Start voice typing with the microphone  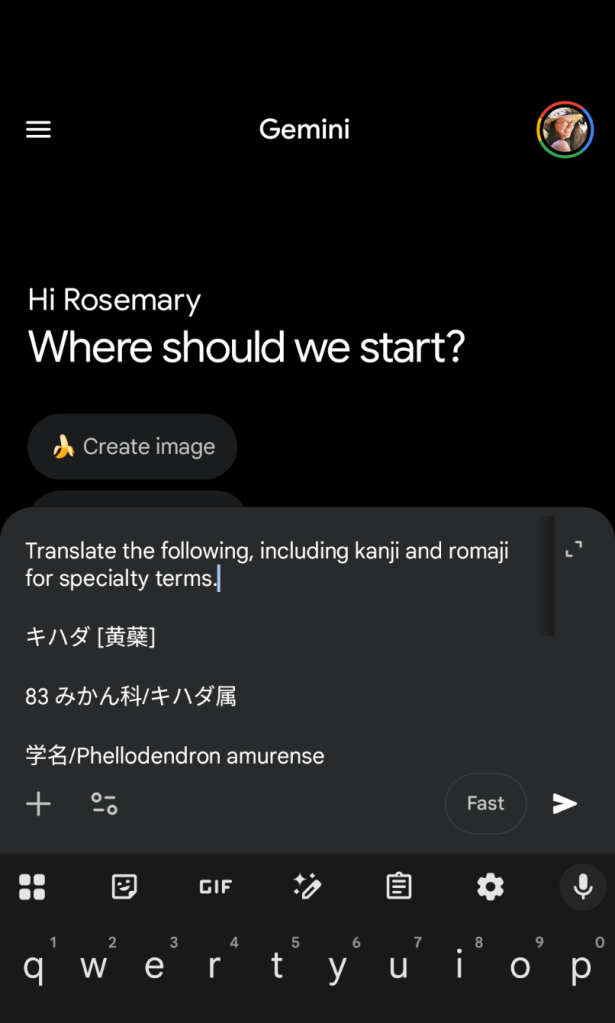(x=582, y=886)
